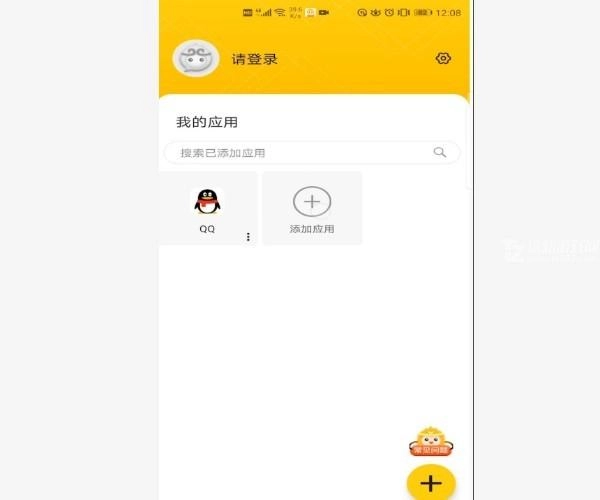The image size is (600, 500).
Task: Tap the 添加应用 tile
Action: point(312,208)
